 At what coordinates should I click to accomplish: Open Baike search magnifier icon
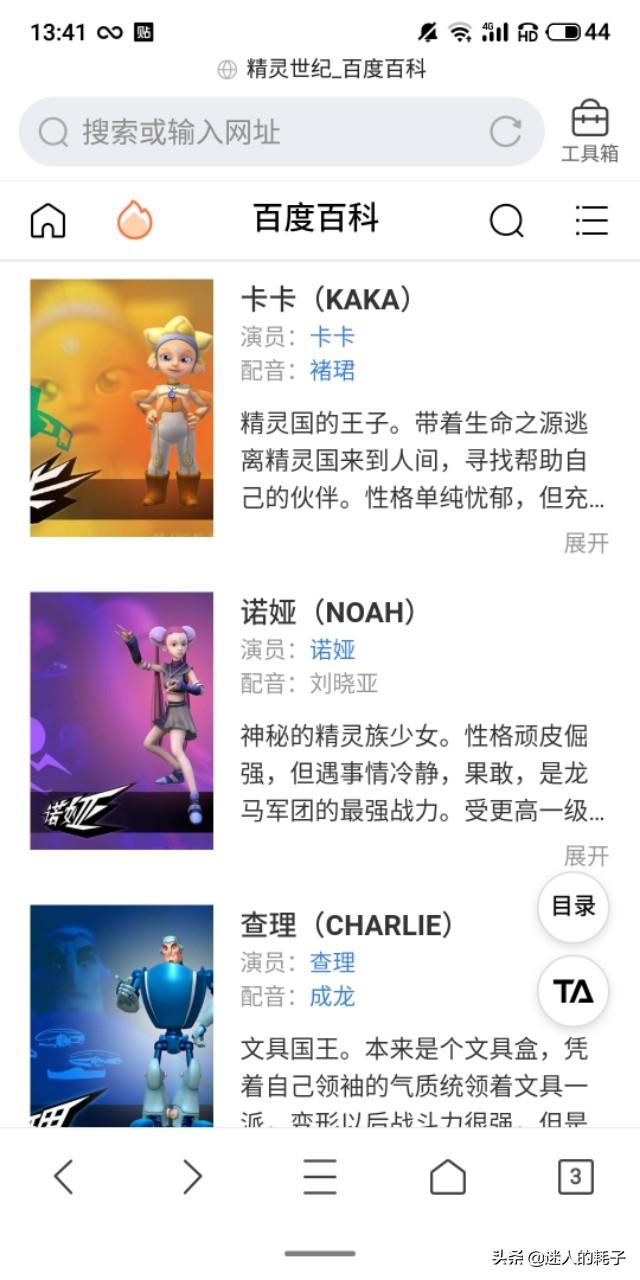tap(507, 220)
